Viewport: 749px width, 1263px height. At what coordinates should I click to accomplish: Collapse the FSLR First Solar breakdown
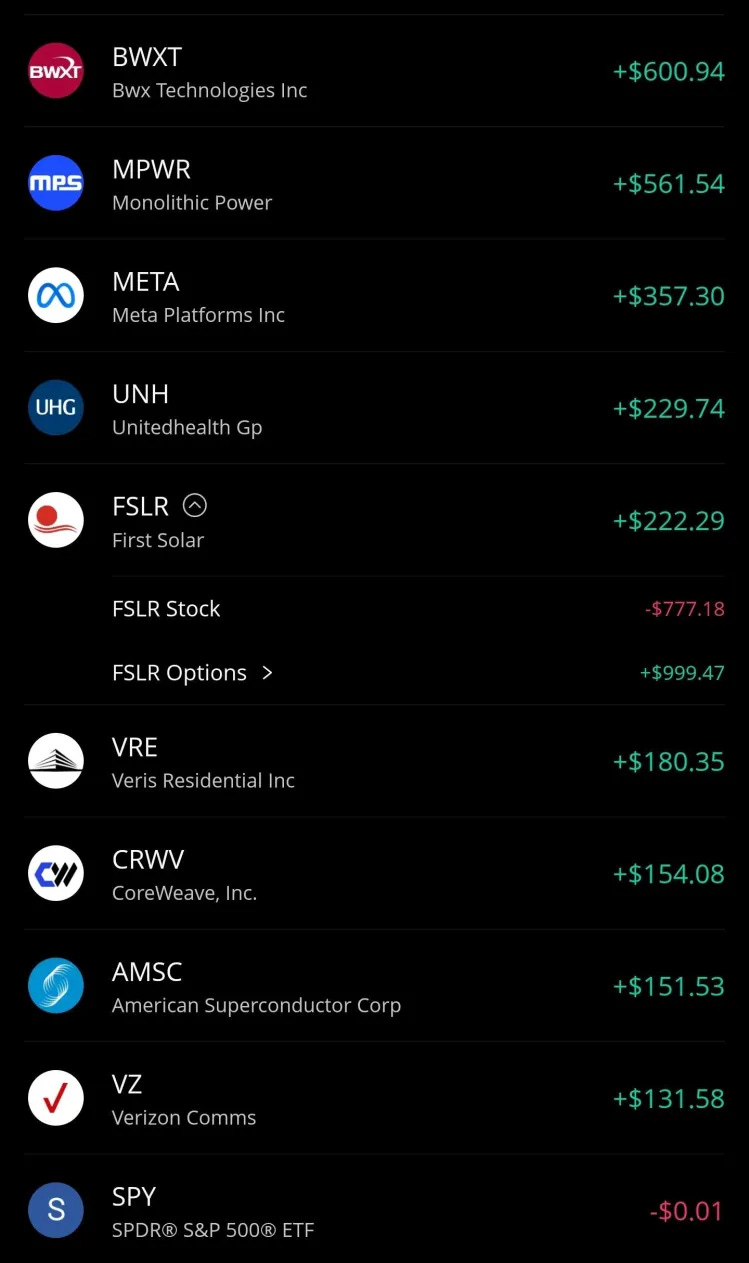point(195,506)
